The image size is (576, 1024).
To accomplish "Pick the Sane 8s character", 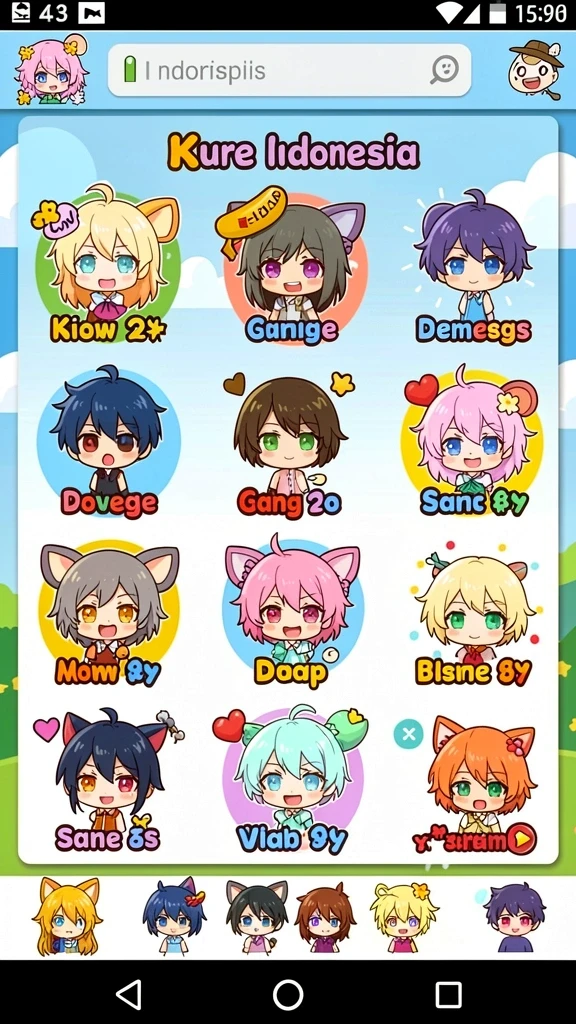I will pyautogui.click(x=108, y=780).
